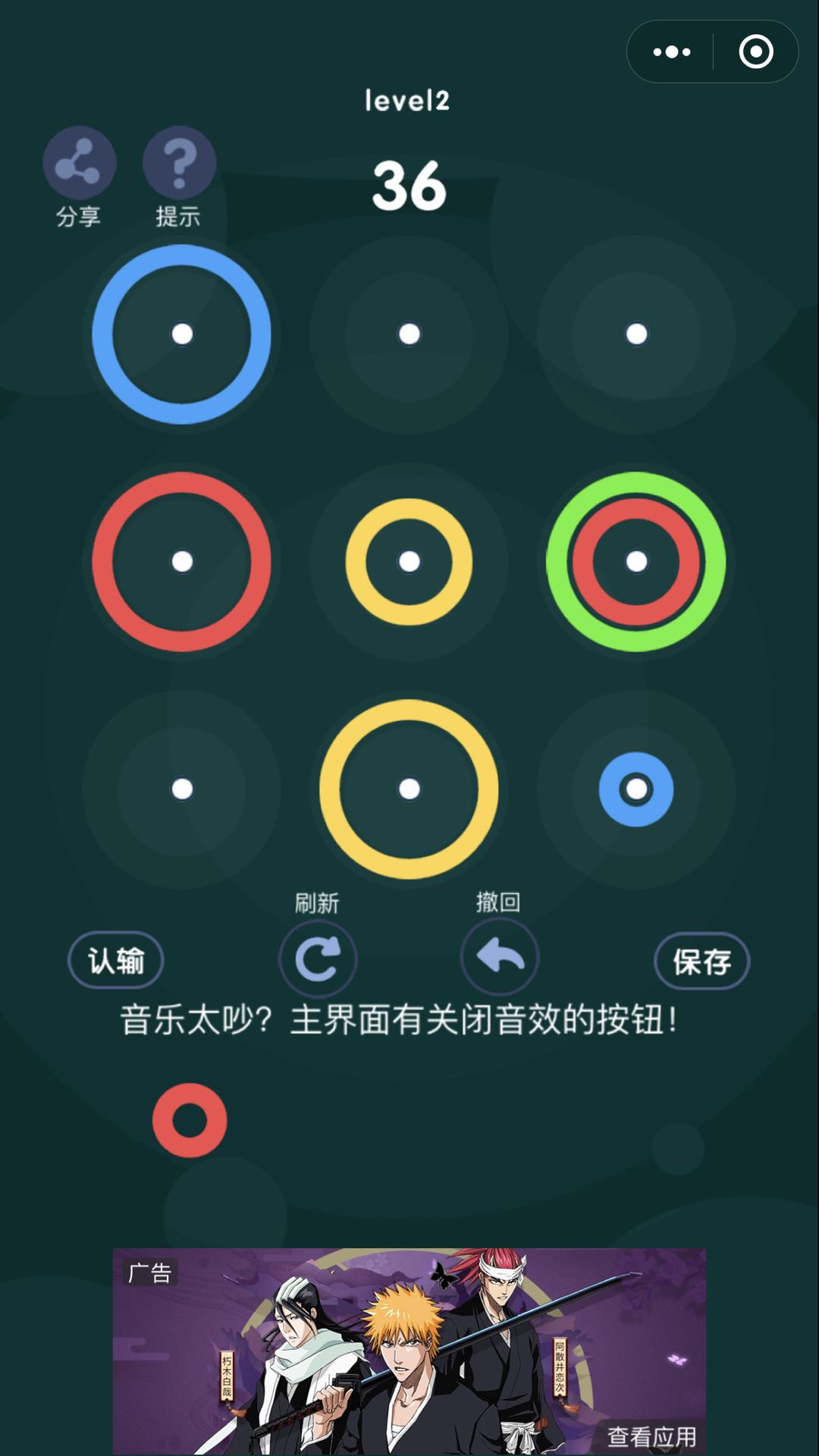Get a hint with the 提示 button
The width and height of the screenshot is (819, 1456).
tap(179, 164)
